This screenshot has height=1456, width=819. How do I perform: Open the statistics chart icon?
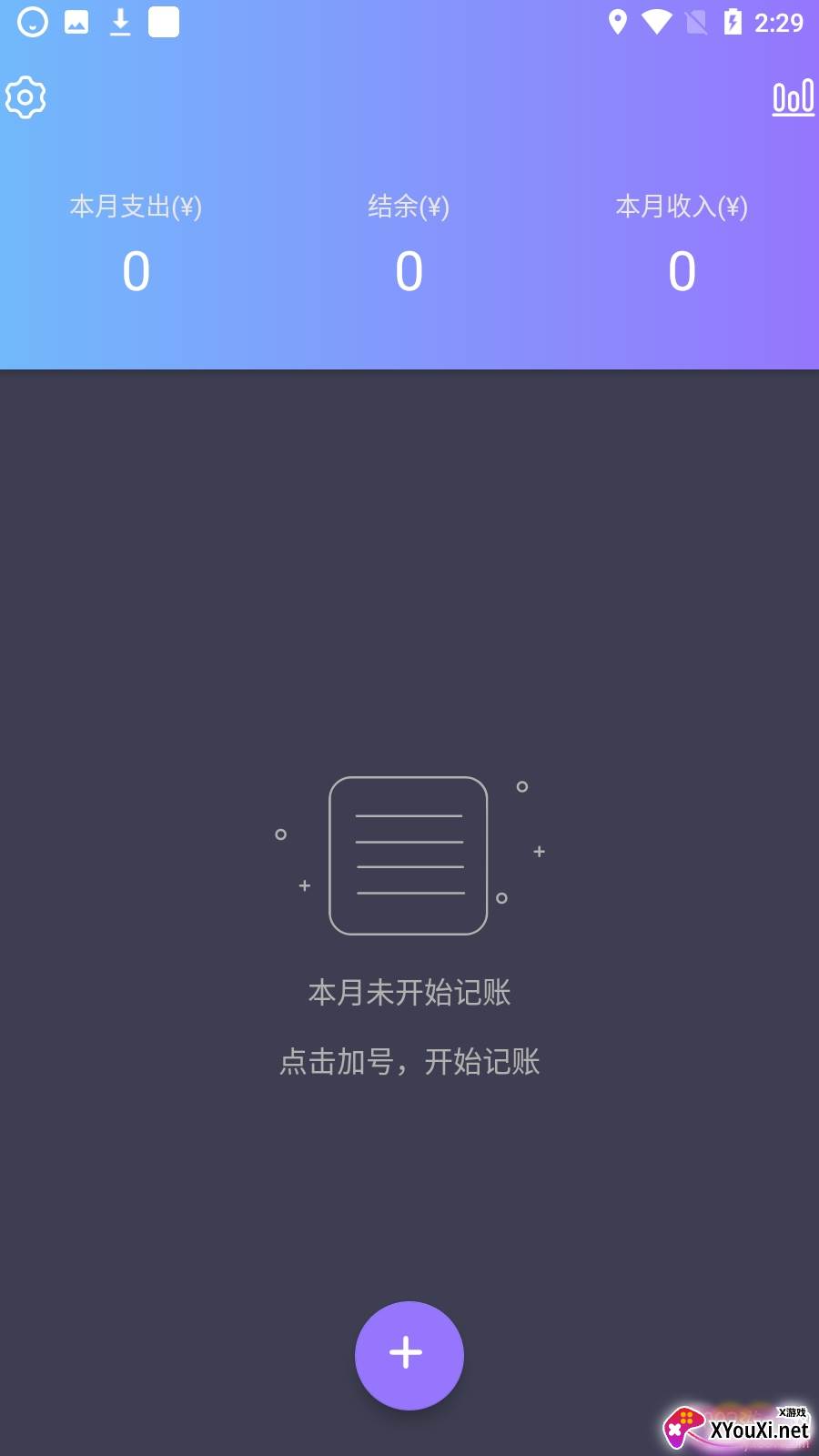point(793,97)
